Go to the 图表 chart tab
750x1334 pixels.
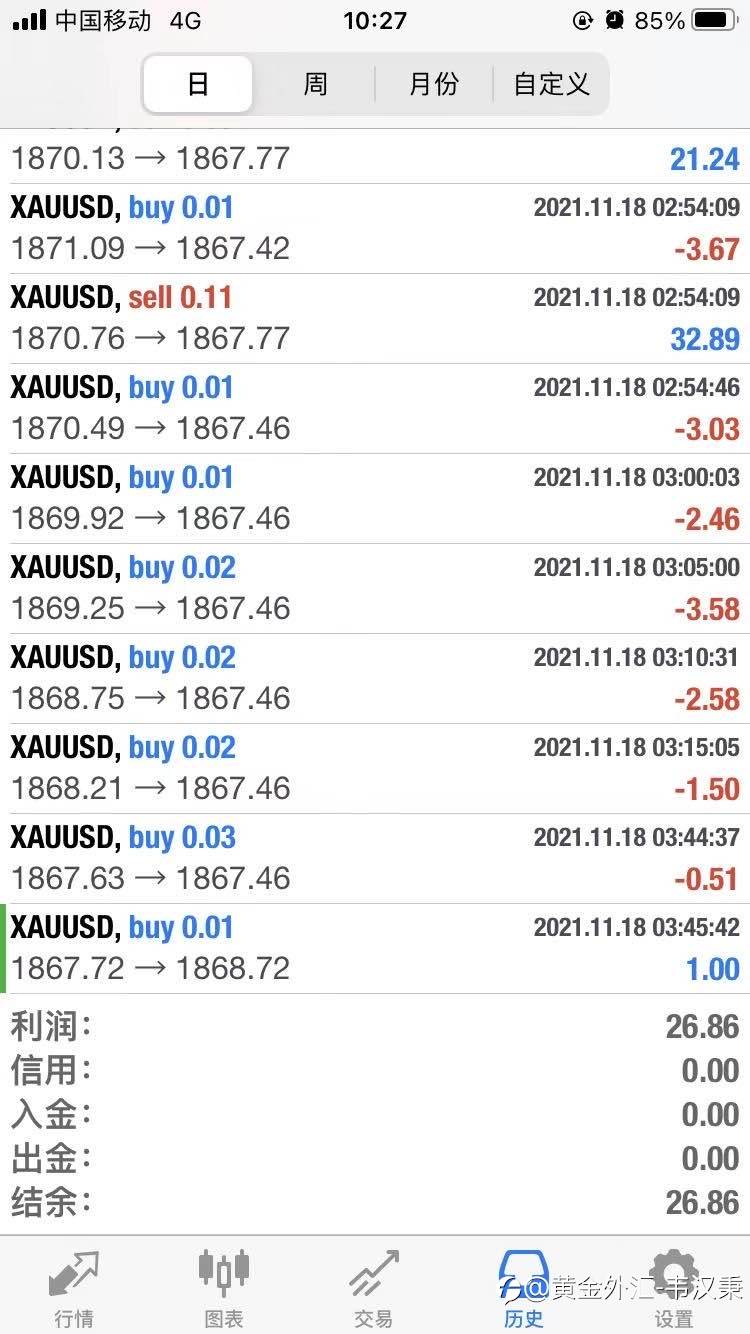click(224, 1288)
